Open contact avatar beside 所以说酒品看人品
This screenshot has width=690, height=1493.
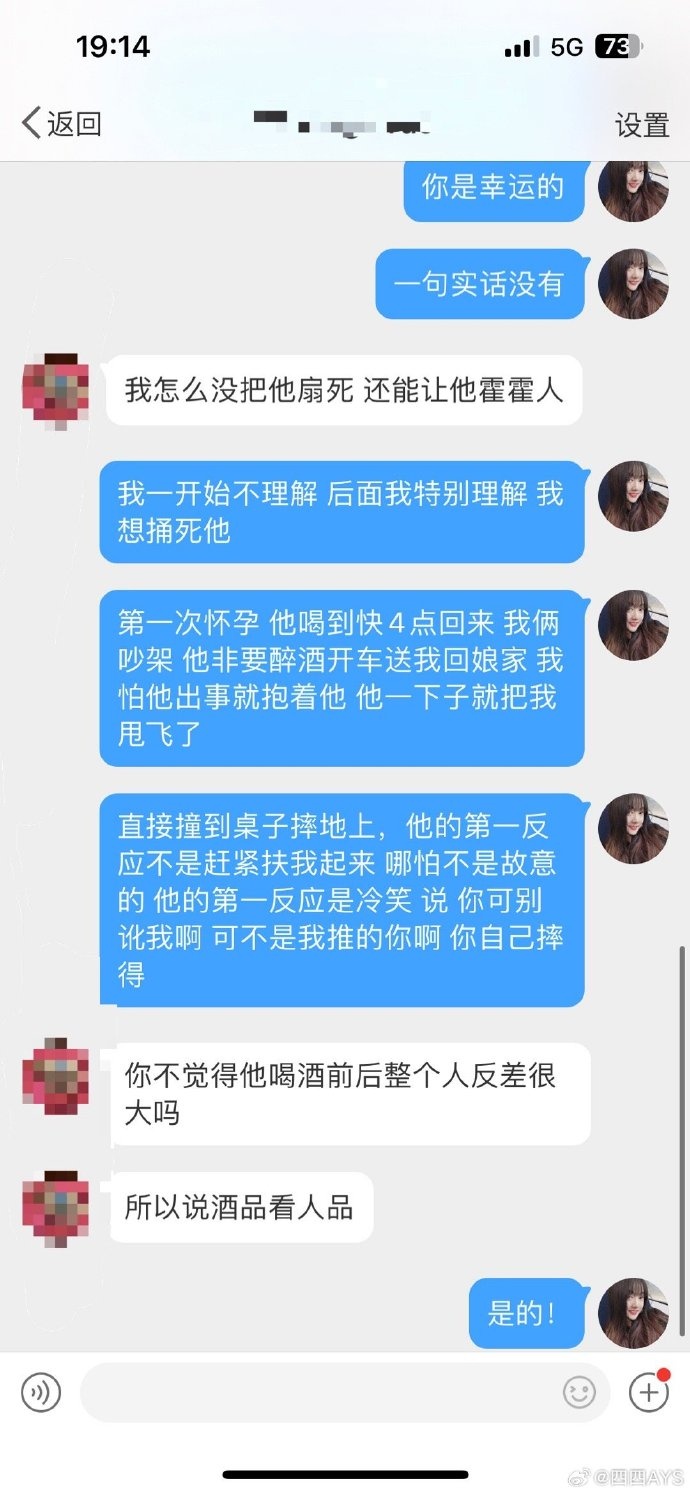[x=56, y=1208]
